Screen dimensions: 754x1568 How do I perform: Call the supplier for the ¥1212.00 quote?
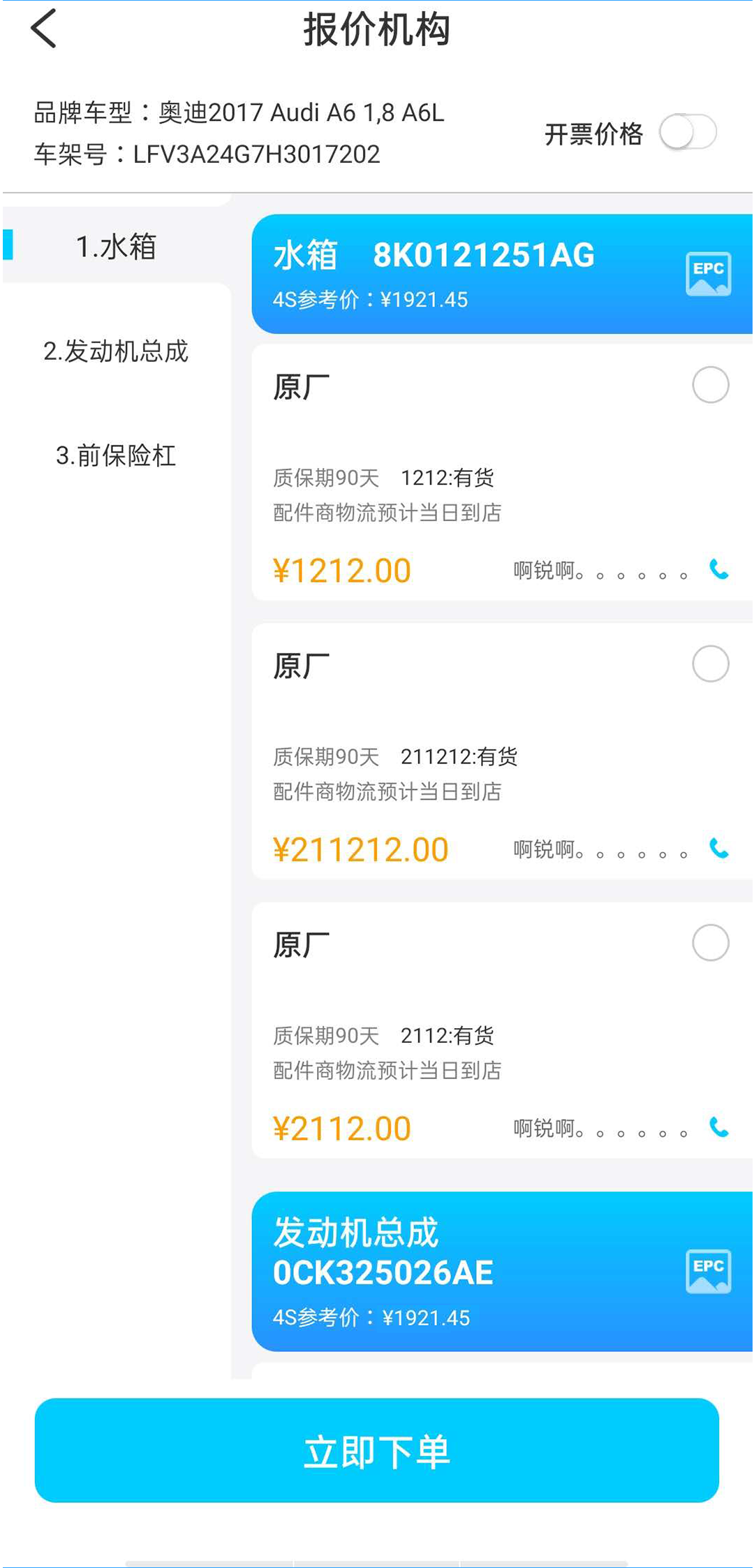coord(718,570)
